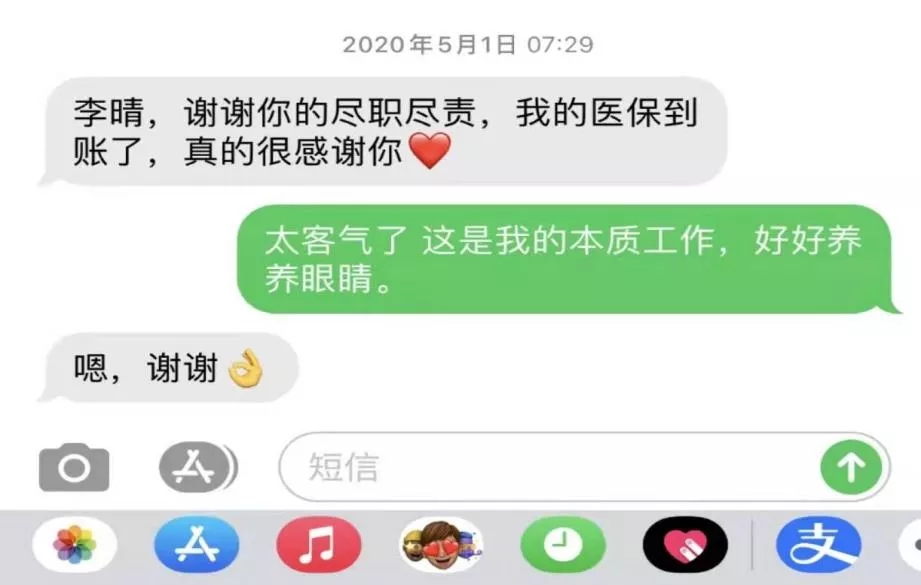This screenshot has width=921, height=585.
Task: Send the message with the green arrow
Action: tap(849, 467)
